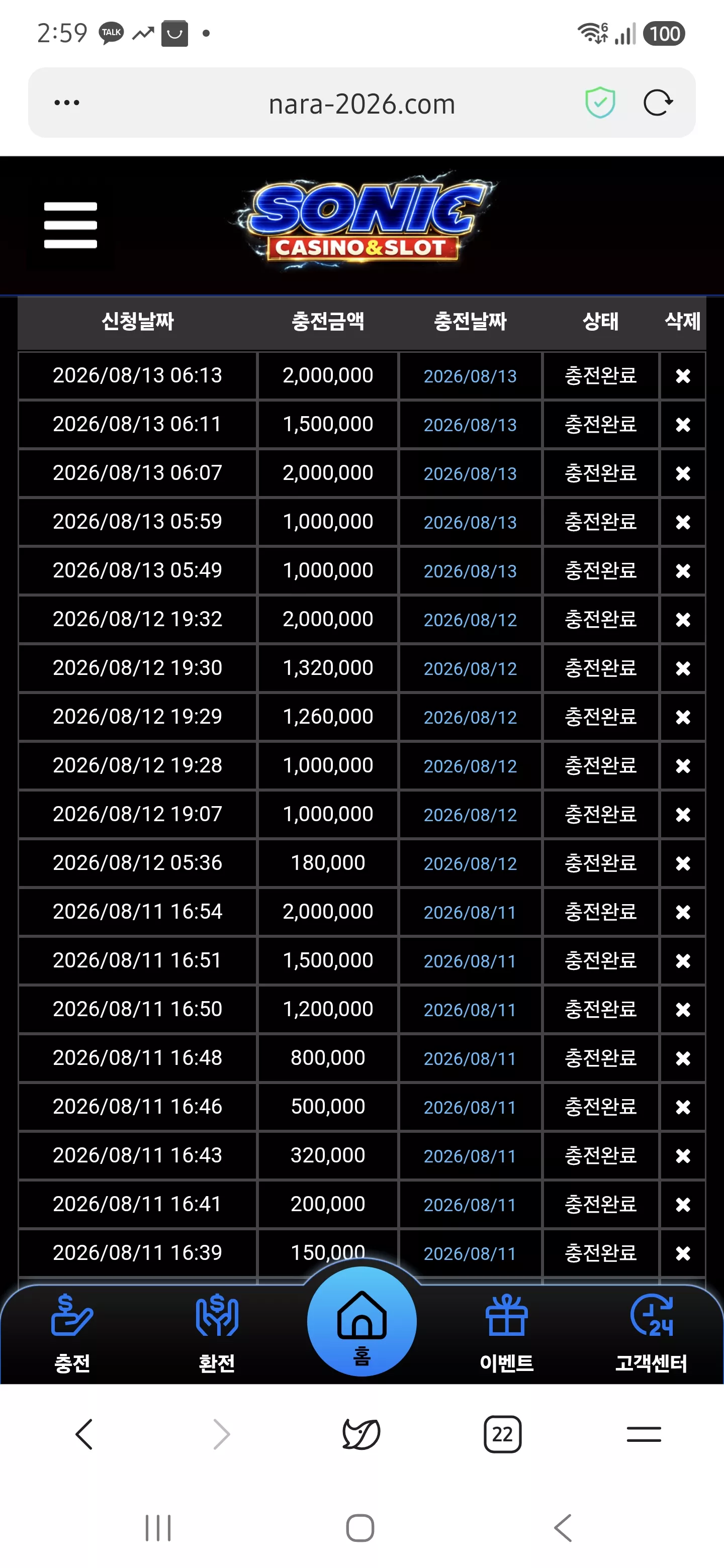This screenshot has width=724, height=1568.
Task: Delete the 2026/08/13 06:11 charge record
Action: (x=683, y=425)
